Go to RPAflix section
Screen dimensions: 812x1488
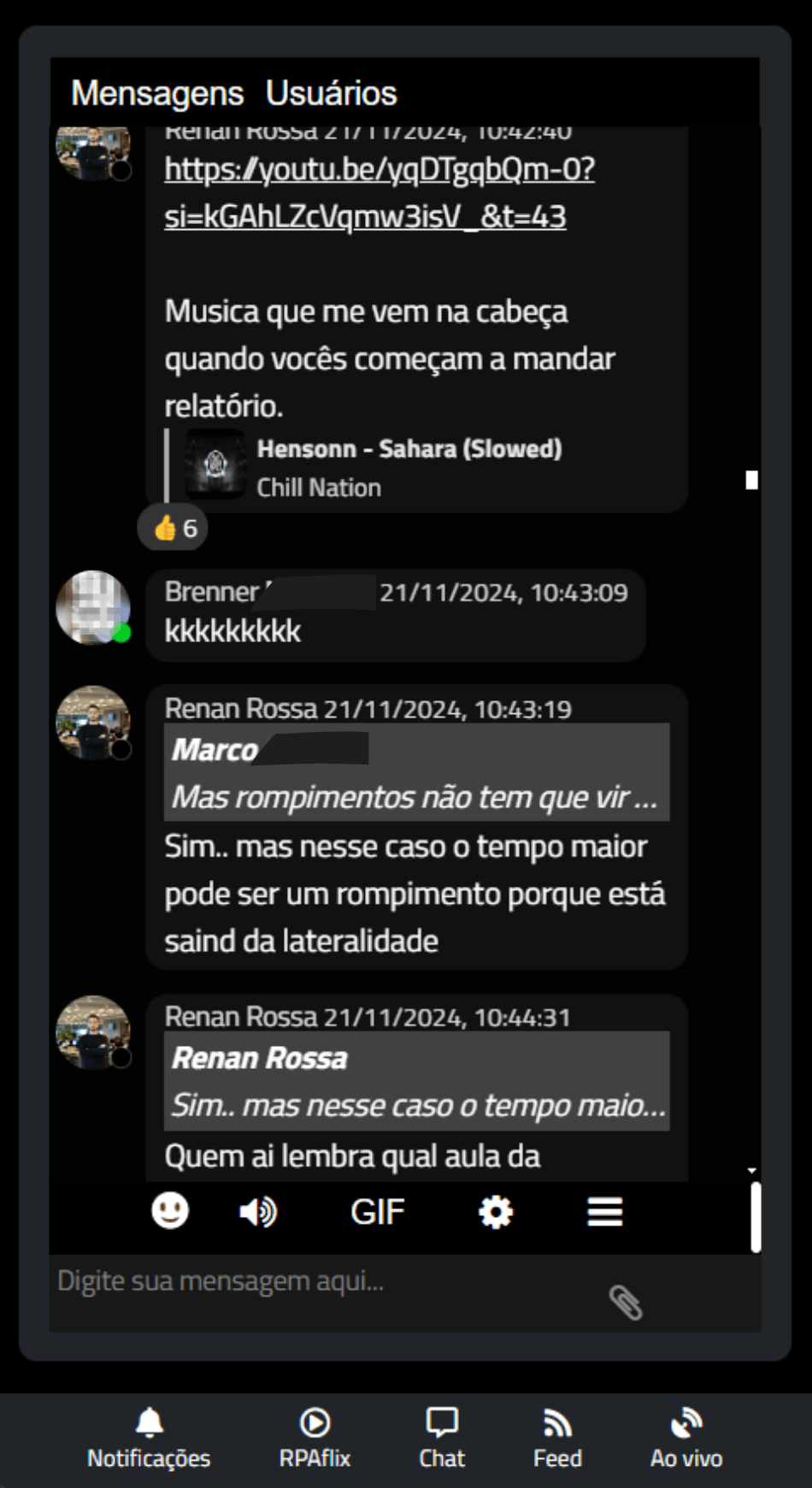point(315,1438)
